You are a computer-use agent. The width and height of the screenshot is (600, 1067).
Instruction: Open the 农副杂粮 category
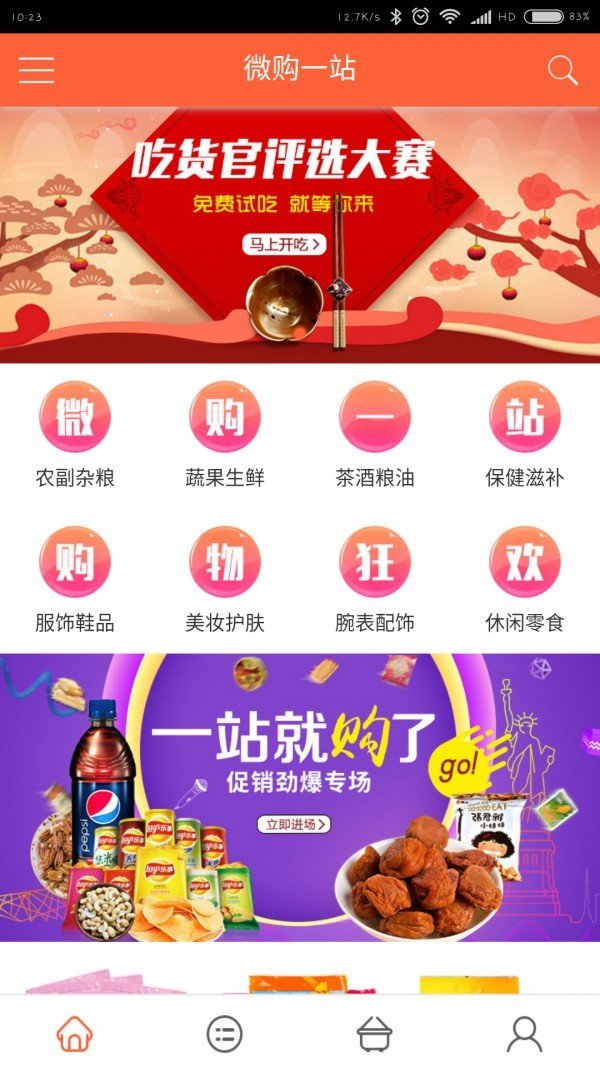point(75,434)
